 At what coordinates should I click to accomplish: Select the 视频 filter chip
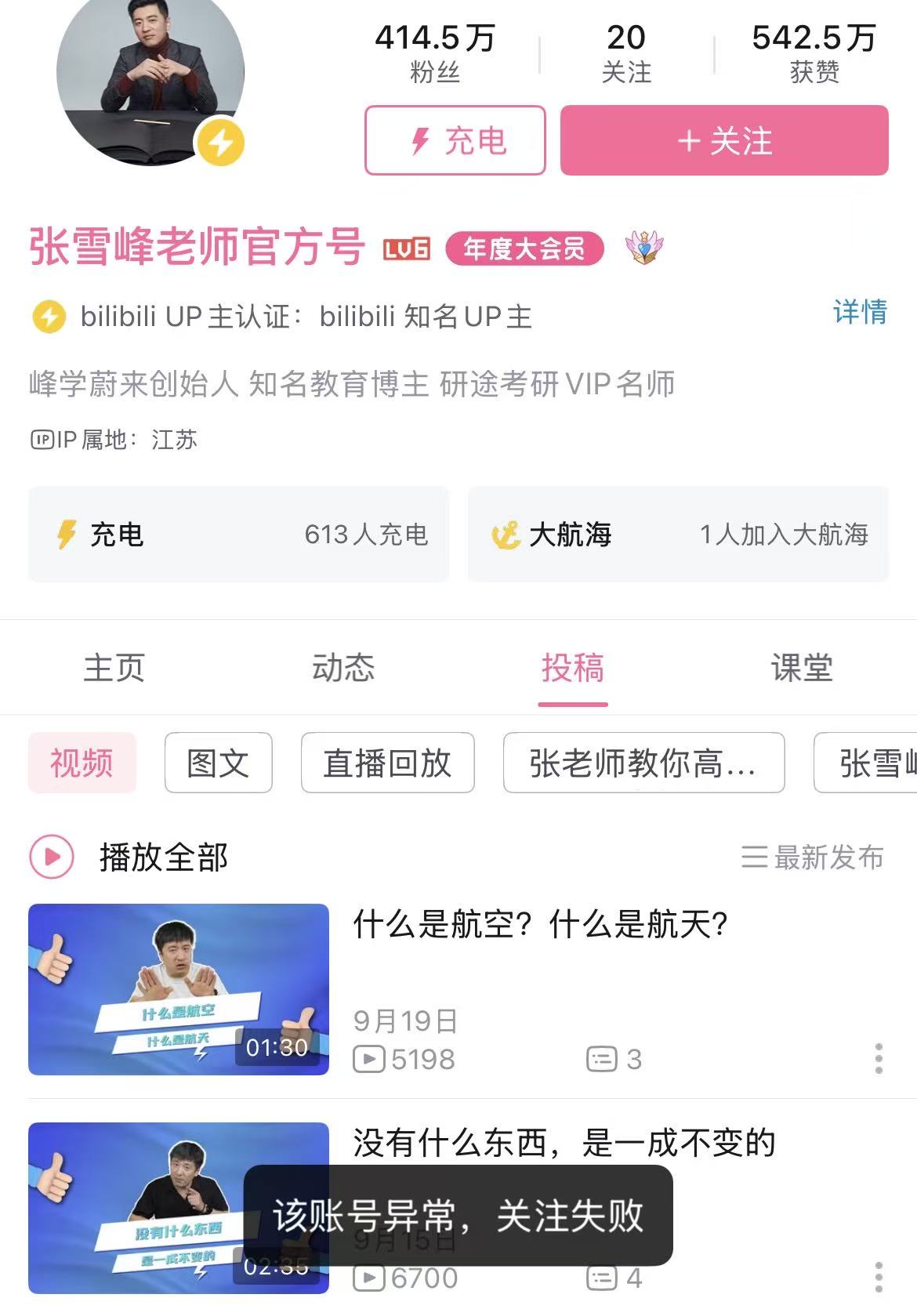tap(82, 763)
